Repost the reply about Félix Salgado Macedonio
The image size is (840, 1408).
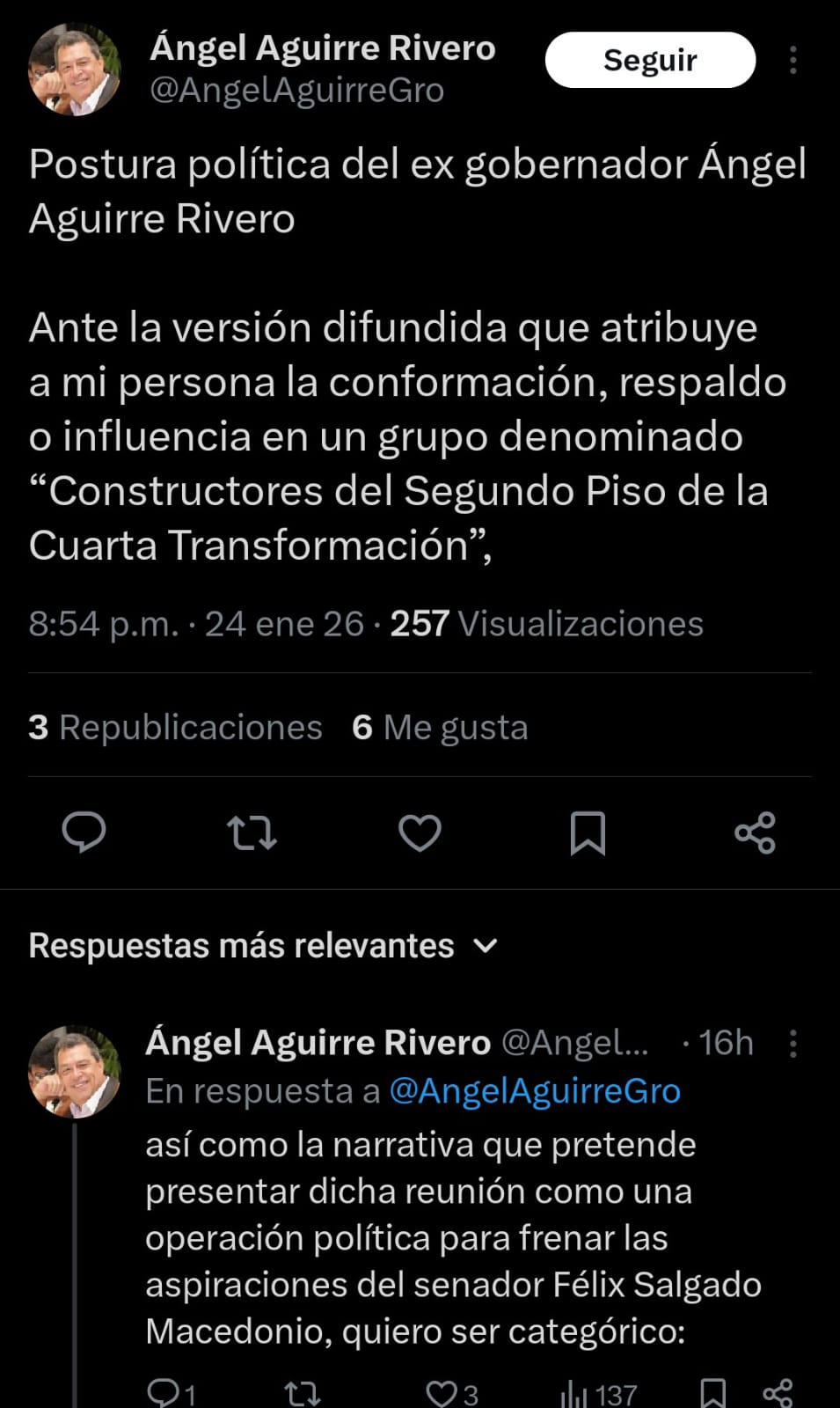pyautogui.click(x=303, y=1393)
